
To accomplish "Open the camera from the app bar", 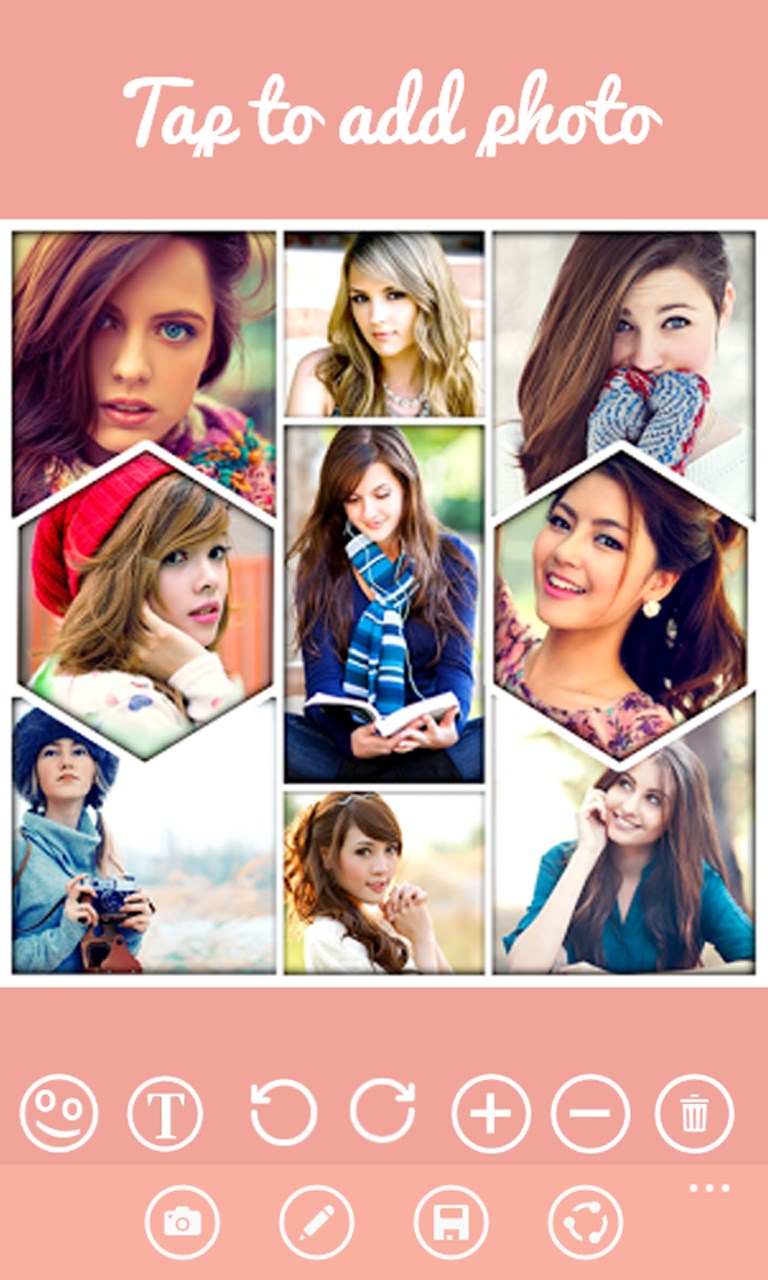I will tap(182, 1221).
